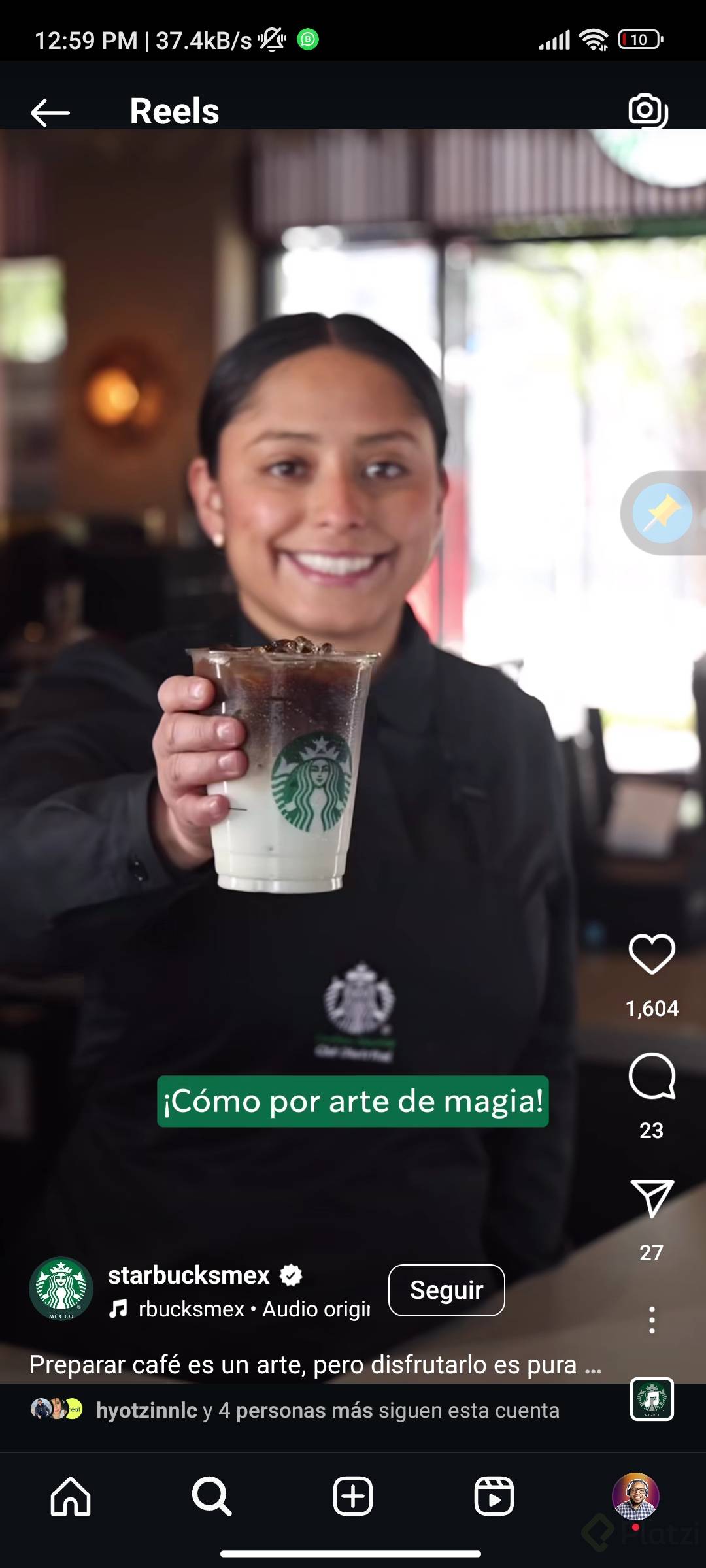Open the starbucksmex username

(x=189, y=1275)
